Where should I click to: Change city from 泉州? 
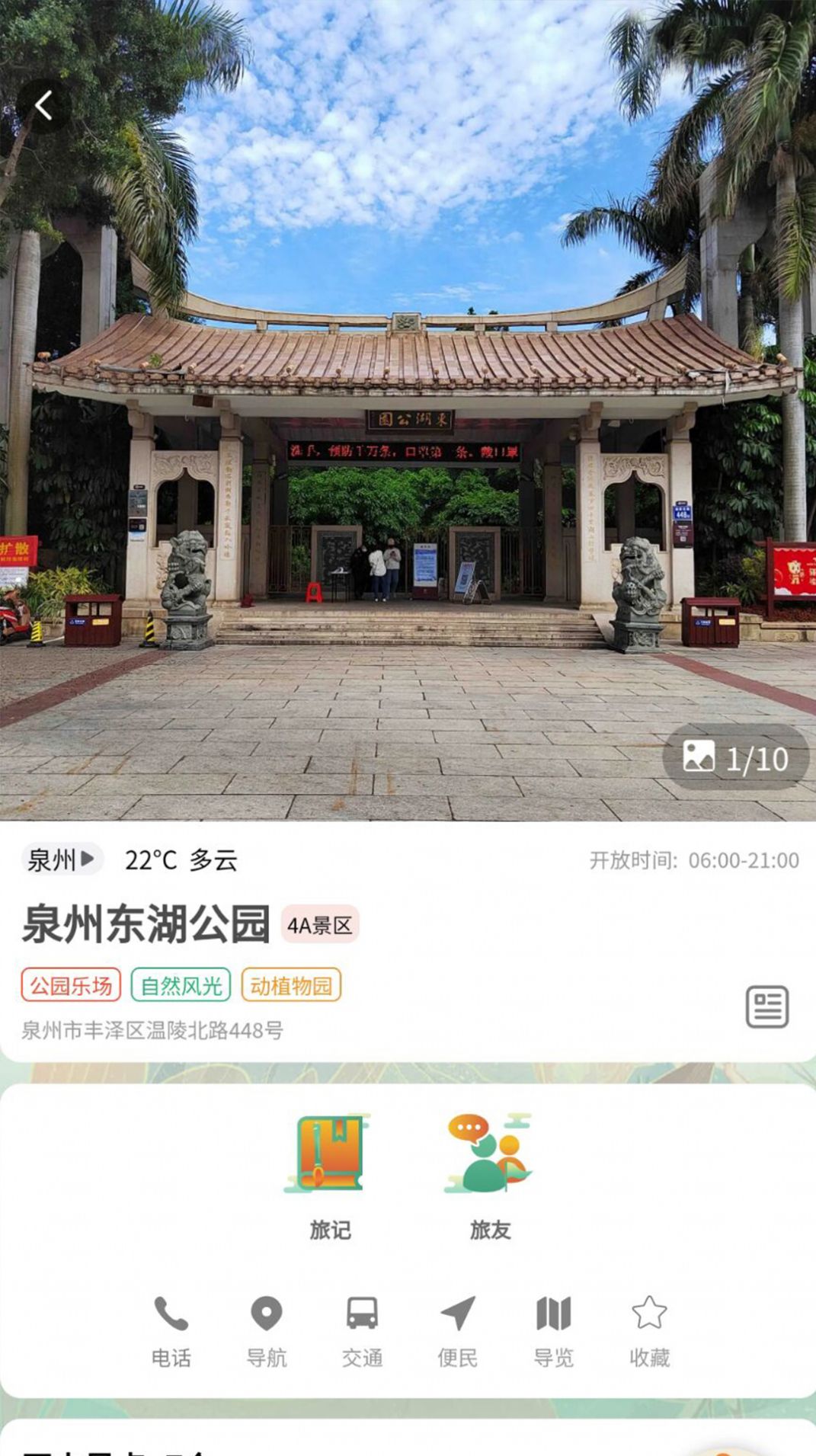(62, 859)
